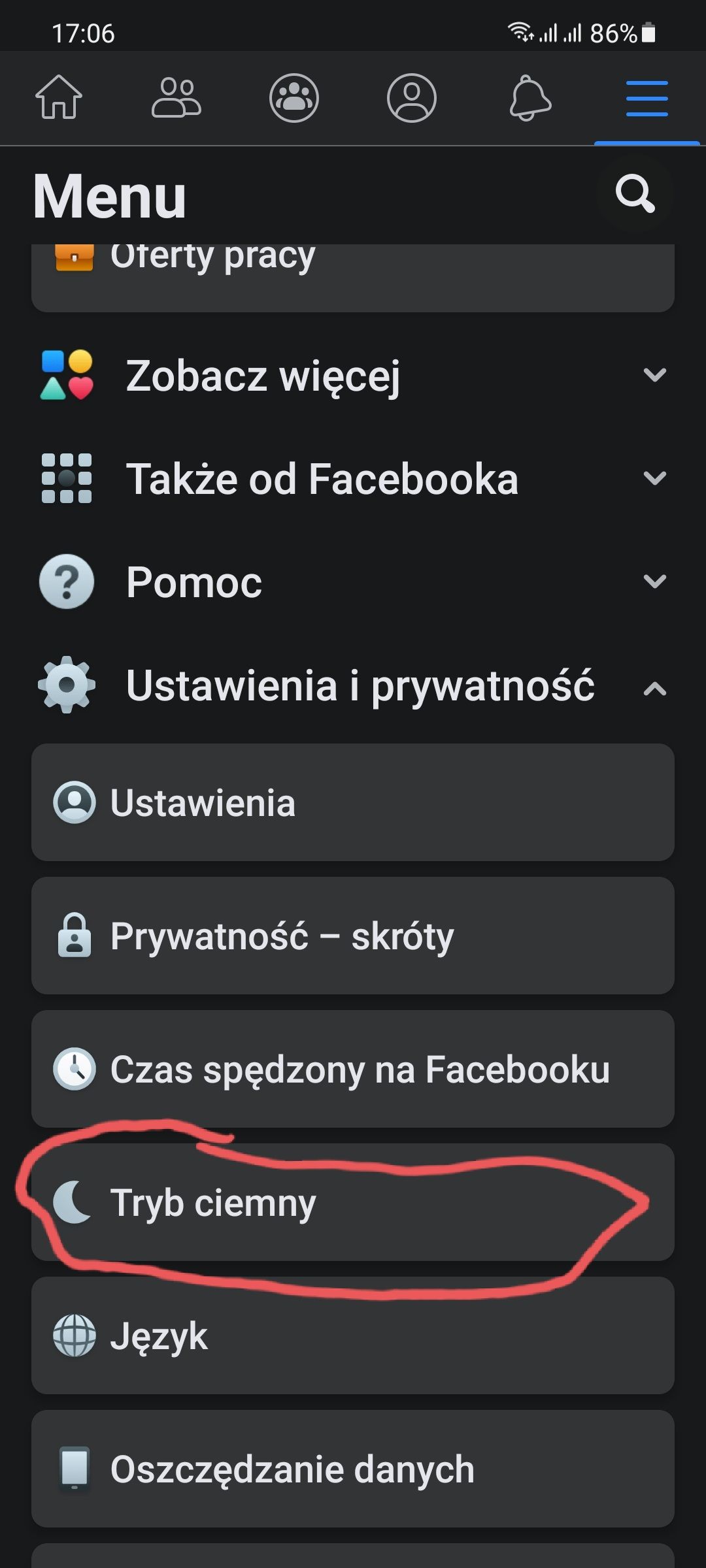Switch to the Groups tab
This screenshot has width=706, height=1568.
294,98
